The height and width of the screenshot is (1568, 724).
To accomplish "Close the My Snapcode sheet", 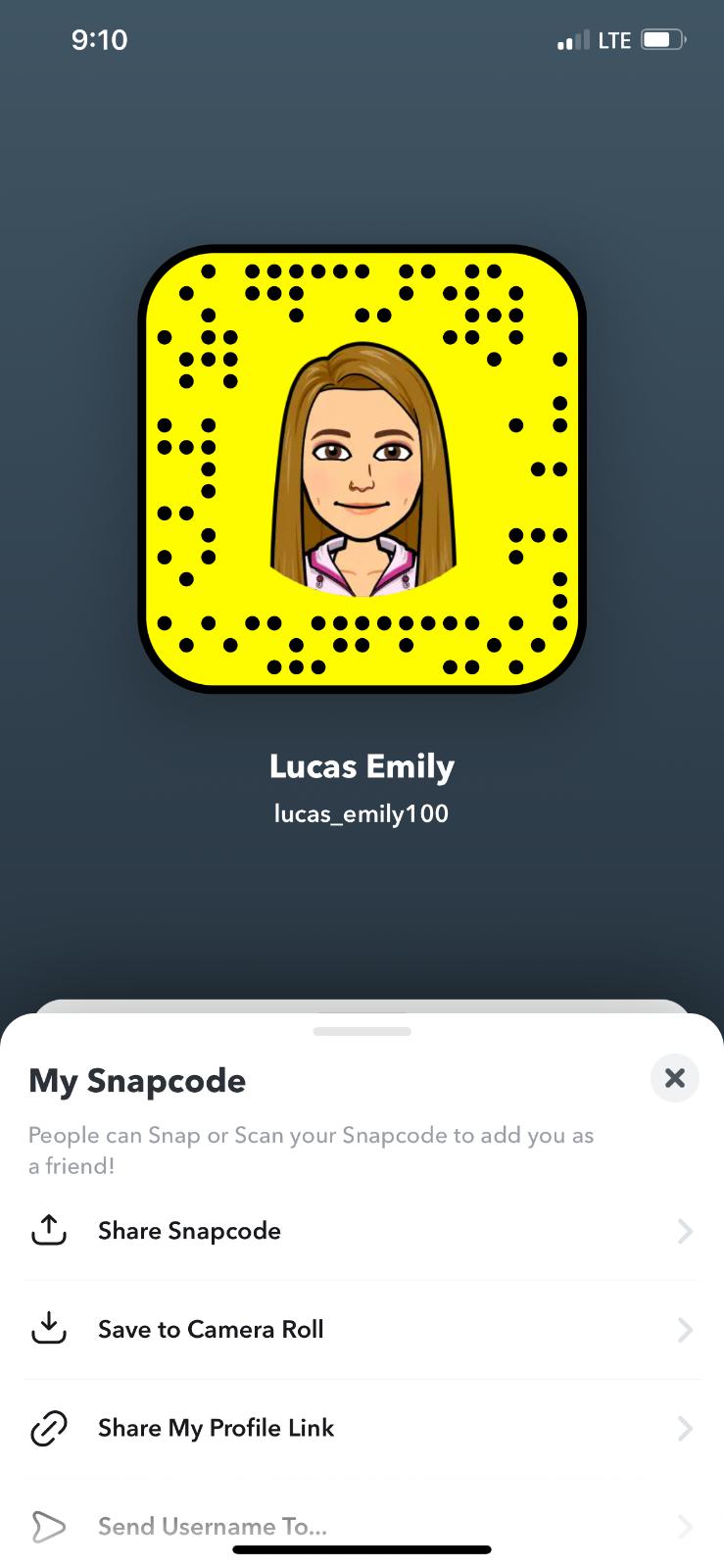I will [674, 1078].
